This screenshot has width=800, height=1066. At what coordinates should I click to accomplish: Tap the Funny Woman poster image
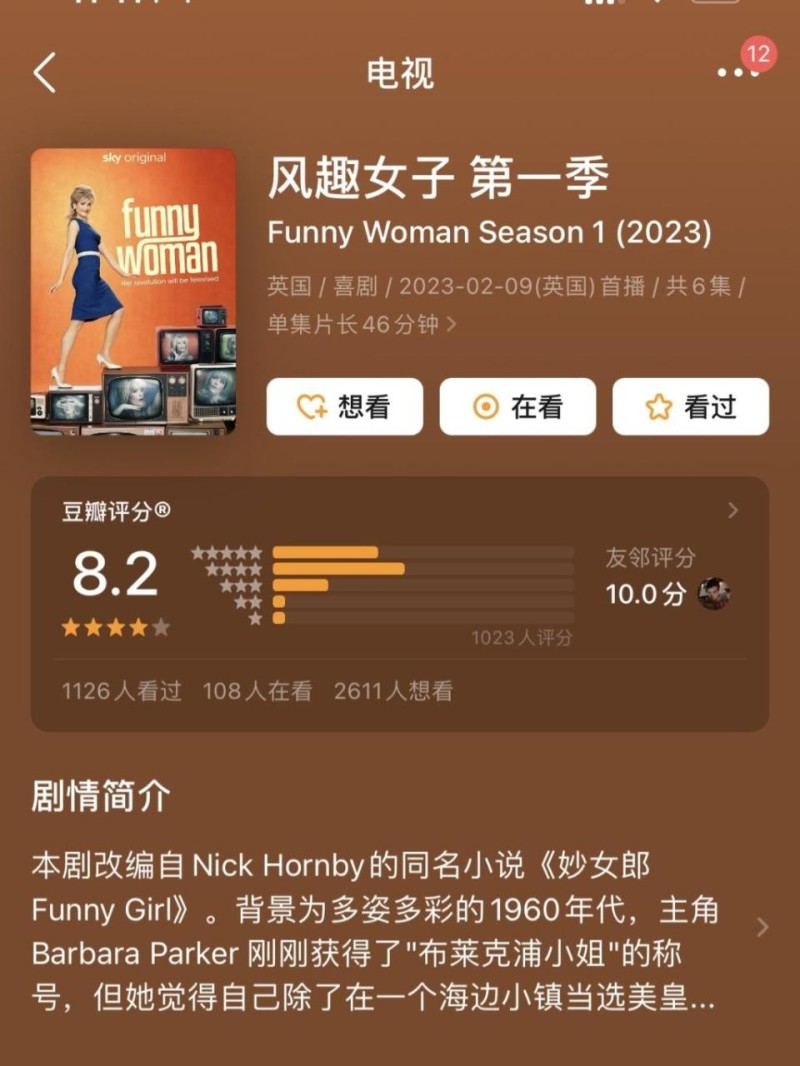(134, 291)
